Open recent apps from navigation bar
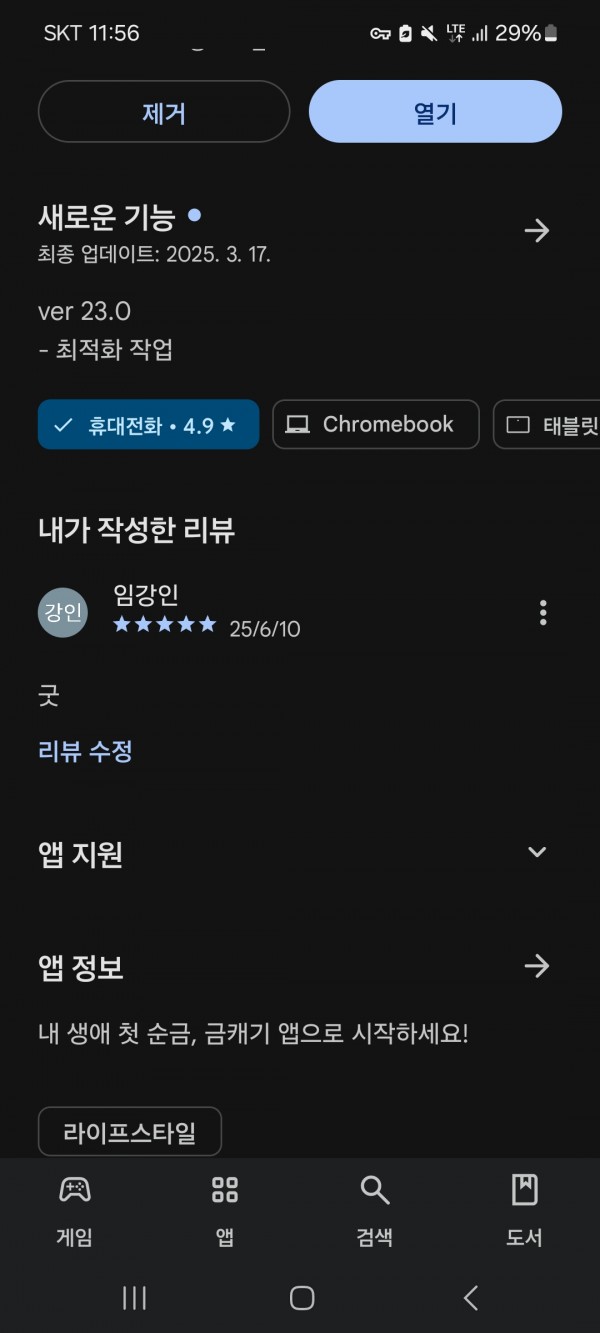 134,1298
